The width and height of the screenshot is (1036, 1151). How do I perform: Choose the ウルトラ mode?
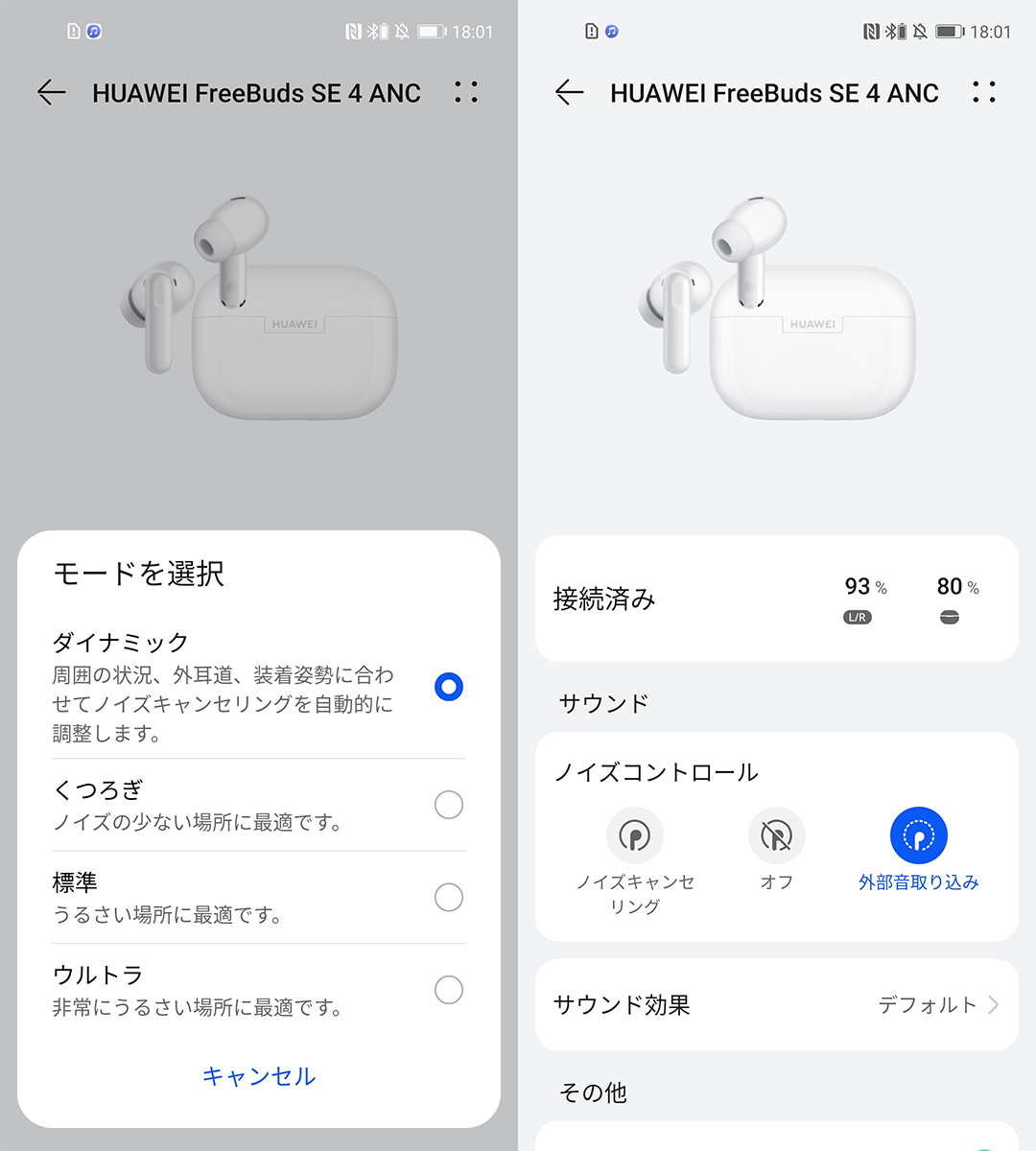(448, 990)
